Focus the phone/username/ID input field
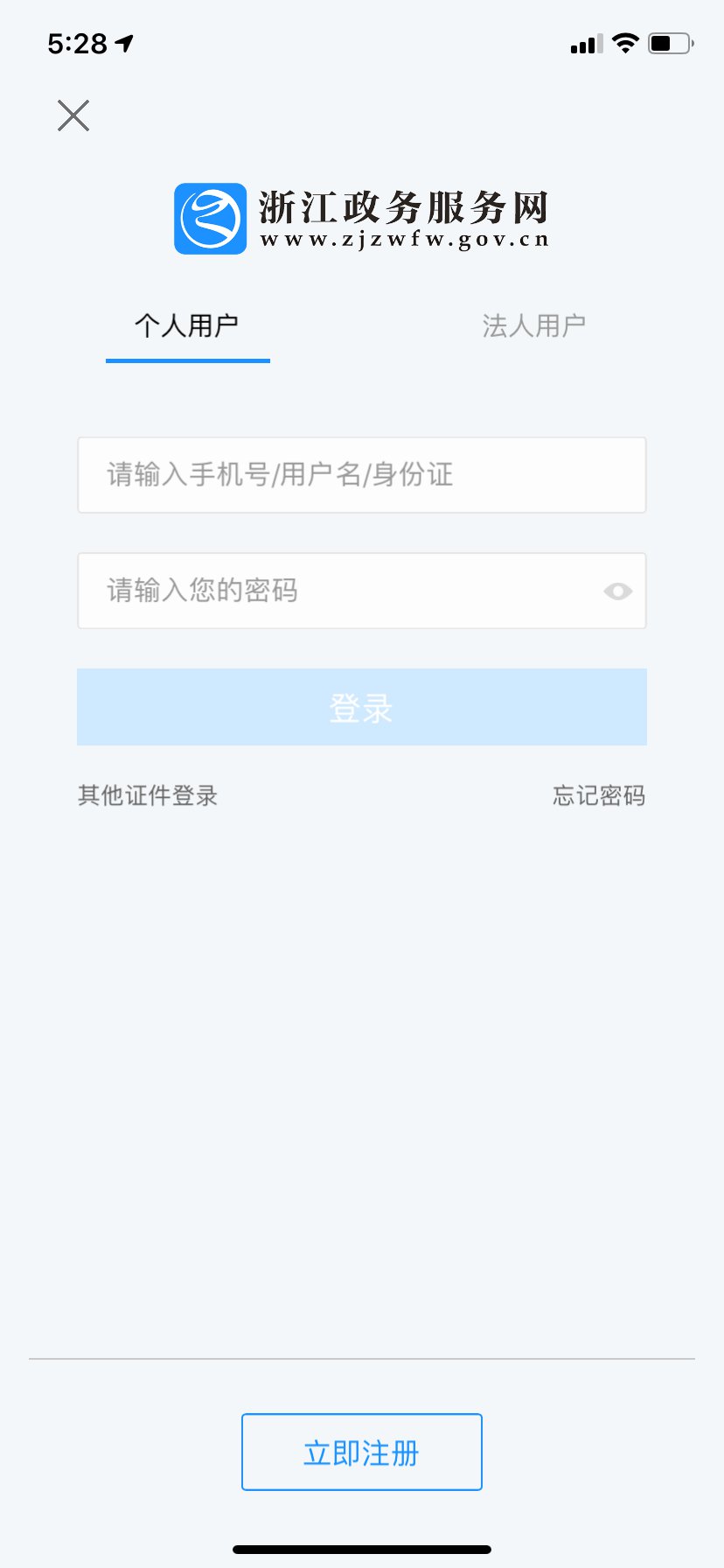The image size is (724, 1568). pos(361,475)
